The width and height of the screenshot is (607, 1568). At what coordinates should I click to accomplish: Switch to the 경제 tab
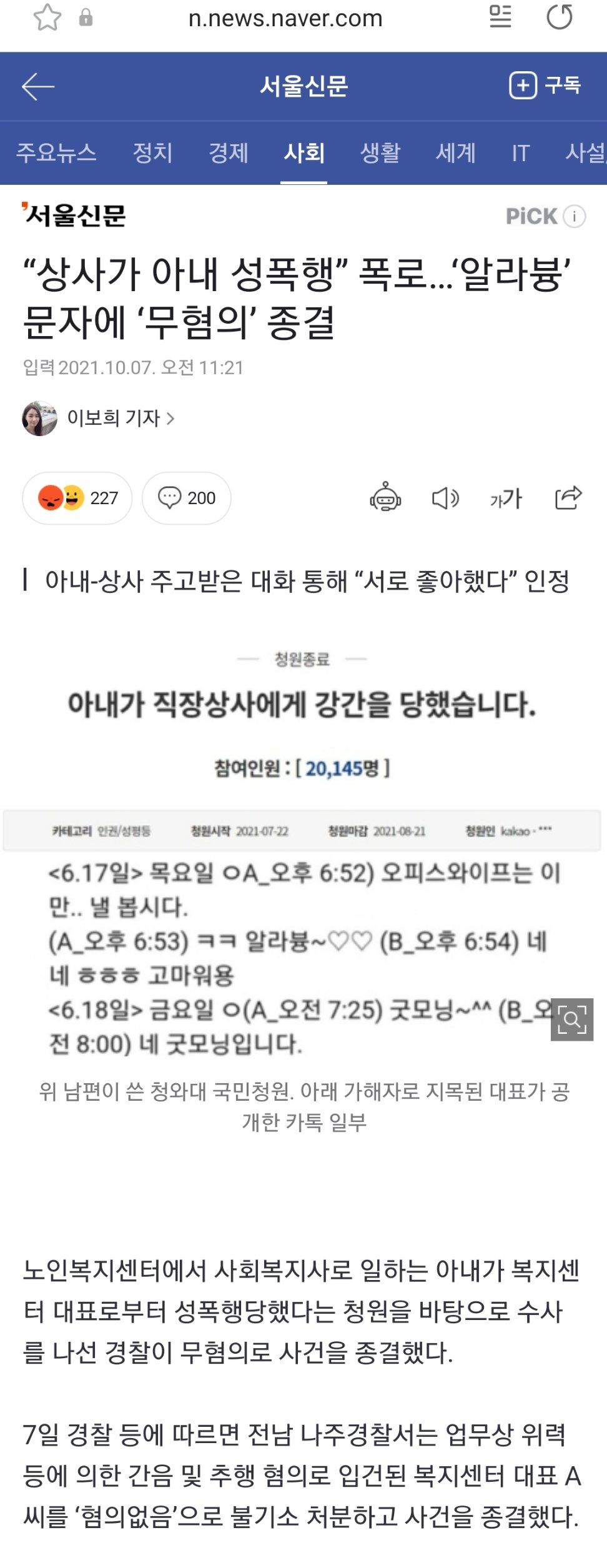[x=229, y=153]
